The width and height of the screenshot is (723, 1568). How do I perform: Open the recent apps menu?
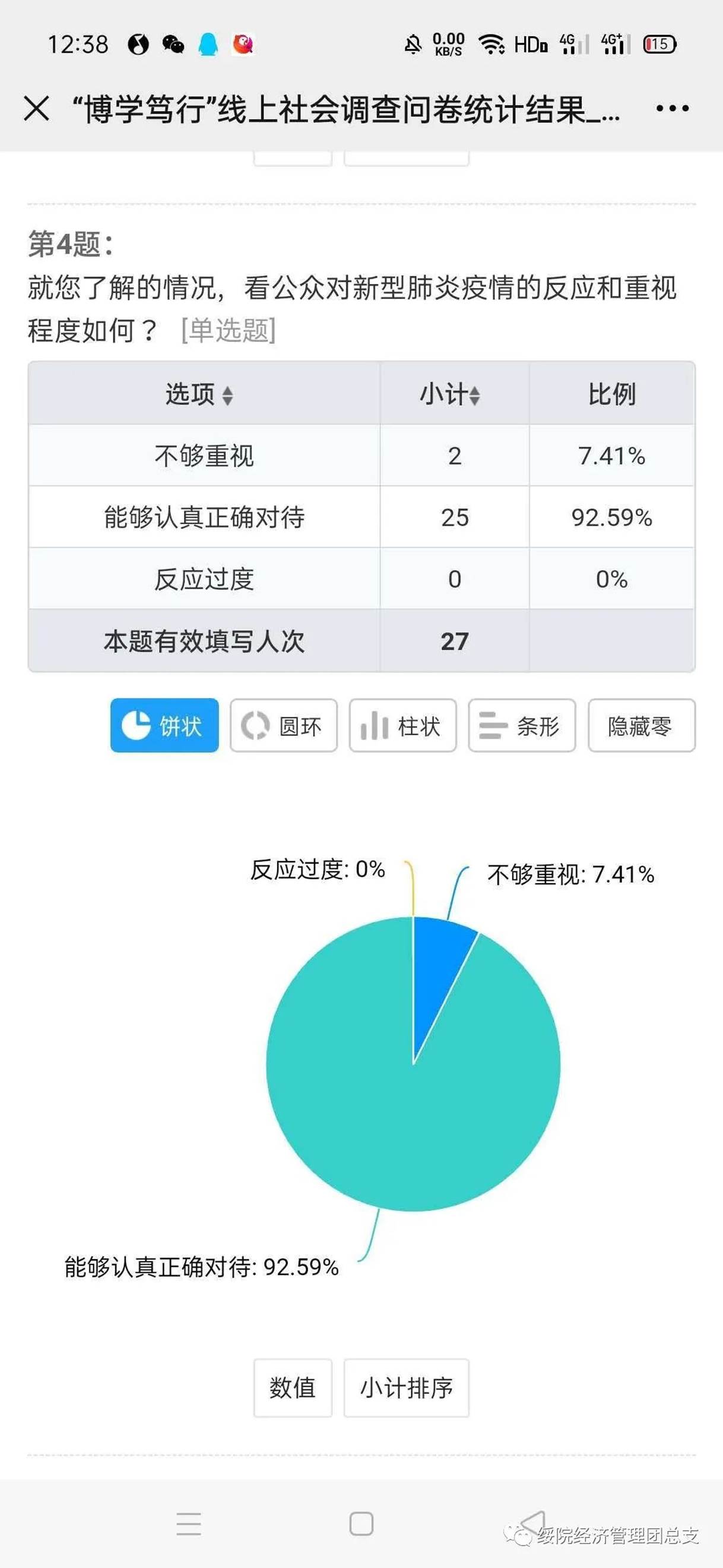(189, 1524)
